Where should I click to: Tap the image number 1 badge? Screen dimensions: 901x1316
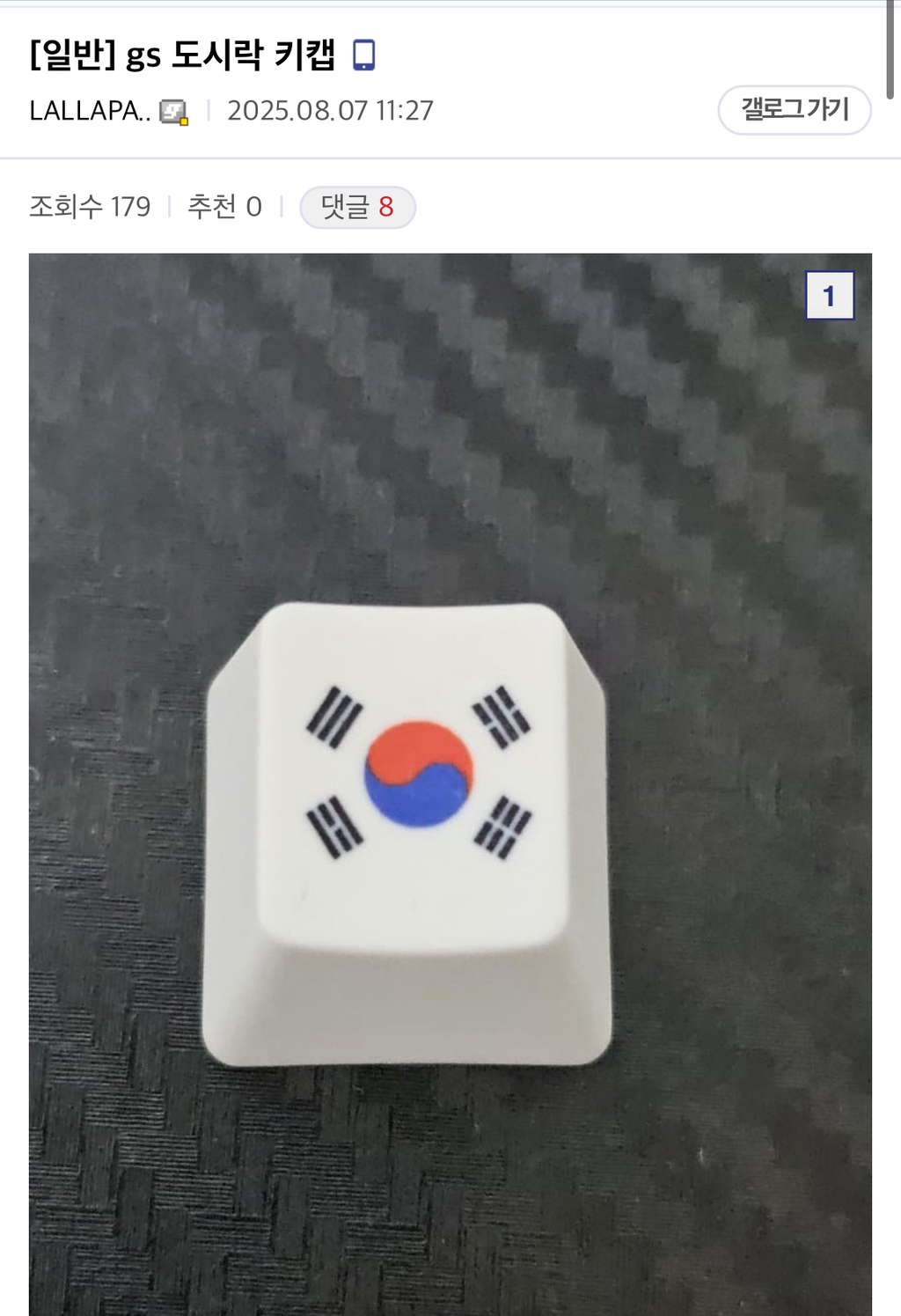(x=829, y=296)
